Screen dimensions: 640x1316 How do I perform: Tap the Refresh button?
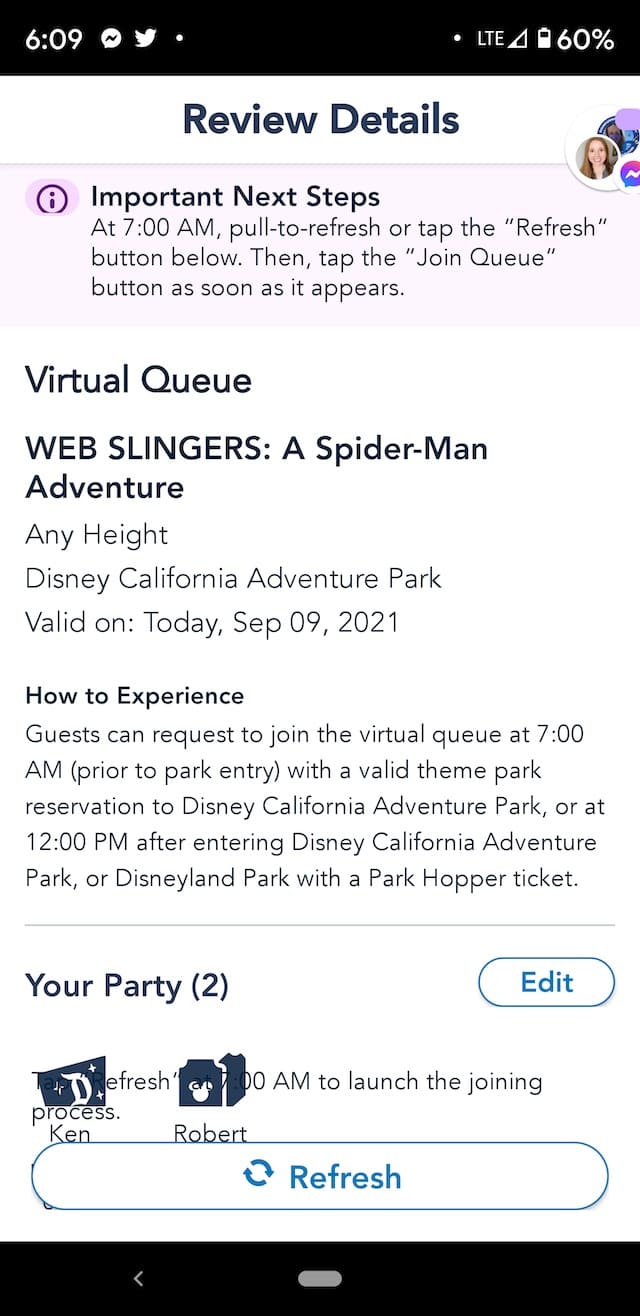[320, 1176]
